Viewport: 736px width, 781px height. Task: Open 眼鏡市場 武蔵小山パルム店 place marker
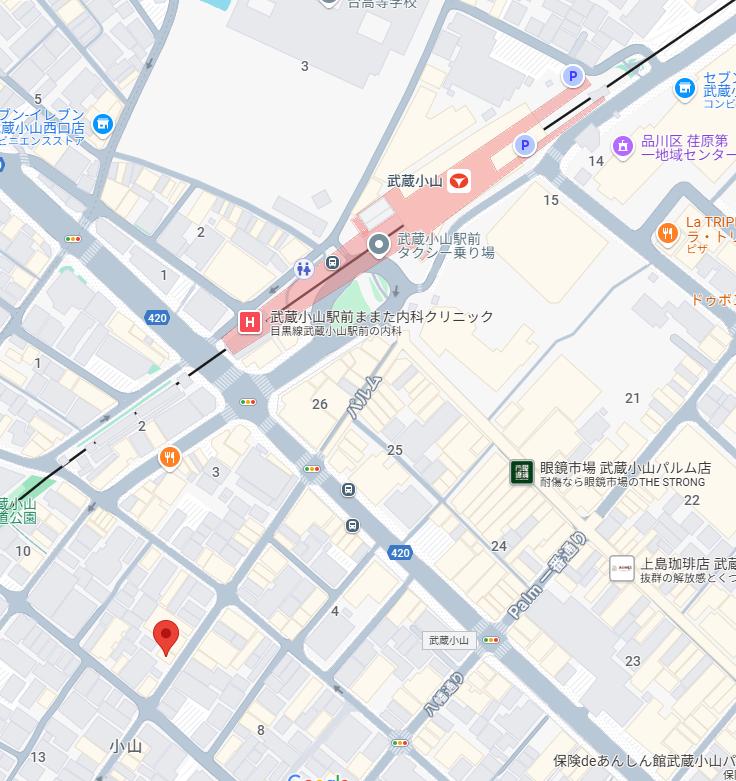[521, 472]
